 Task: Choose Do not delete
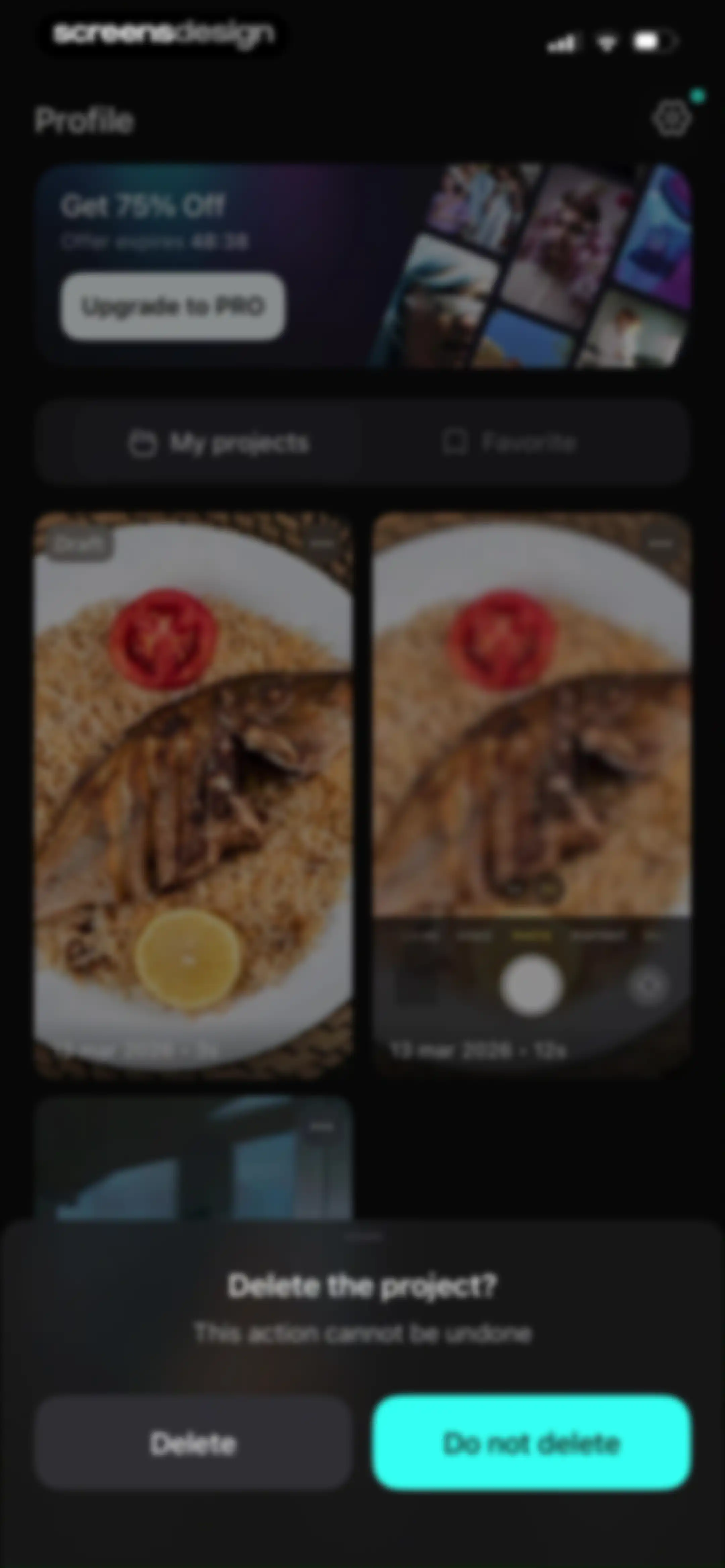[531, 1443]
